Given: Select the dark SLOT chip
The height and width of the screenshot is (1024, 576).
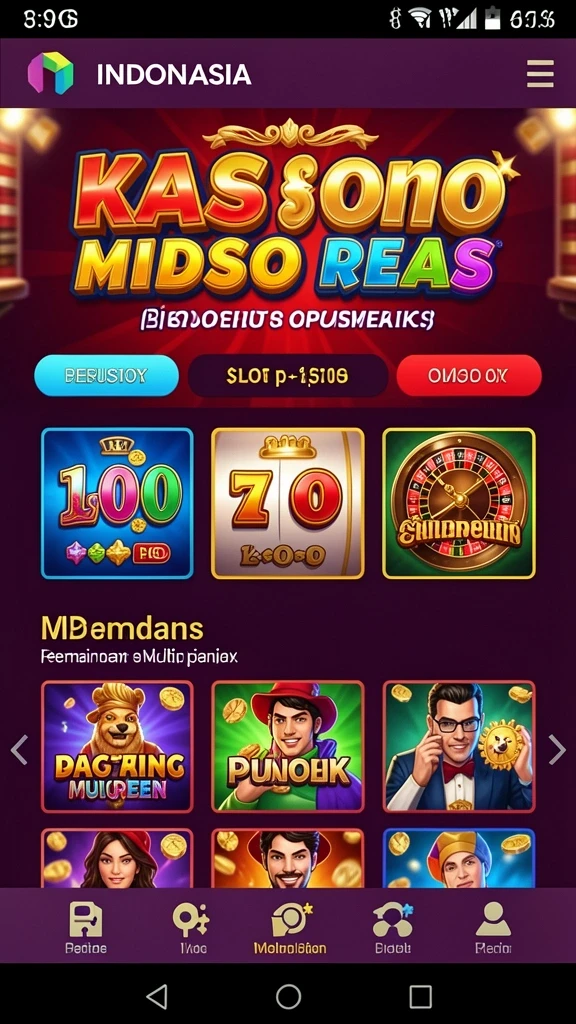Looking at the screenshot, I should tap(288, 376).
